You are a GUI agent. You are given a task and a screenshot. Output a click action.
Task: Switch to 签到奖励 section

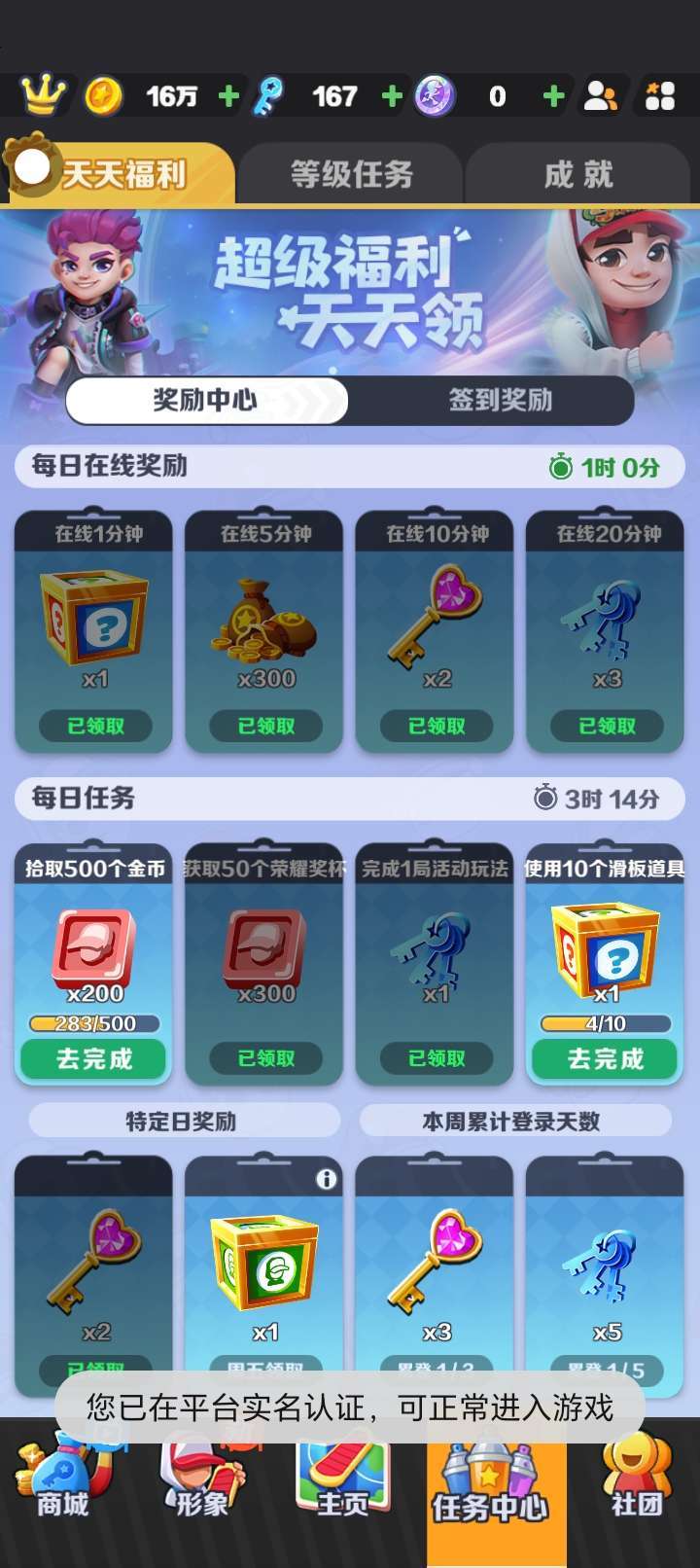click(x=500, y=400)
